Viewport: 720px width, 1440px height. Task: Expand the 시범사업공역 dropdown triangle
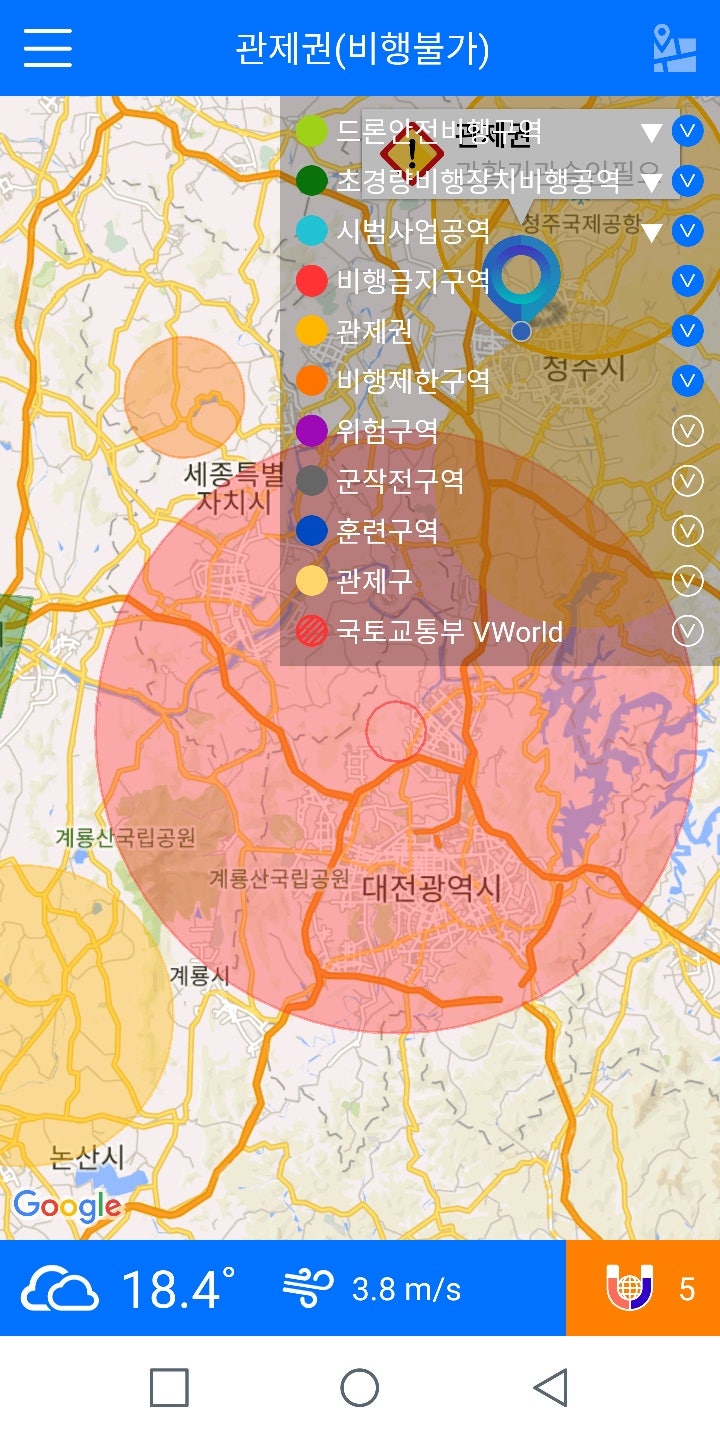tap(652, 232)
